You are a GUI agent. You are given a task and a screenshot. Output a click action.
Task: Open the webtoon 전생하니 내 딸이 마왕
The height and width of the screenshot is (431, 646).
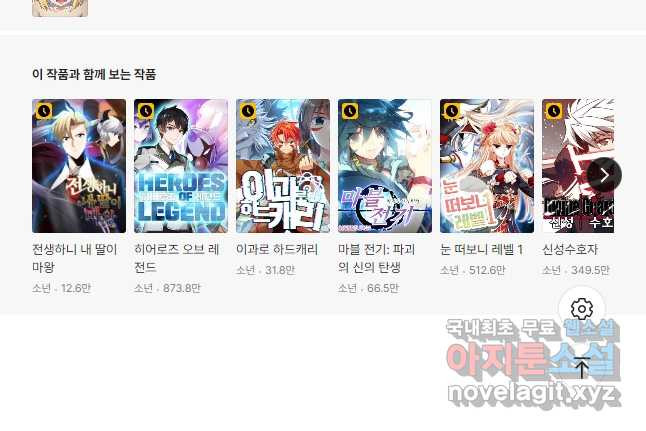(x=79, y=166)
